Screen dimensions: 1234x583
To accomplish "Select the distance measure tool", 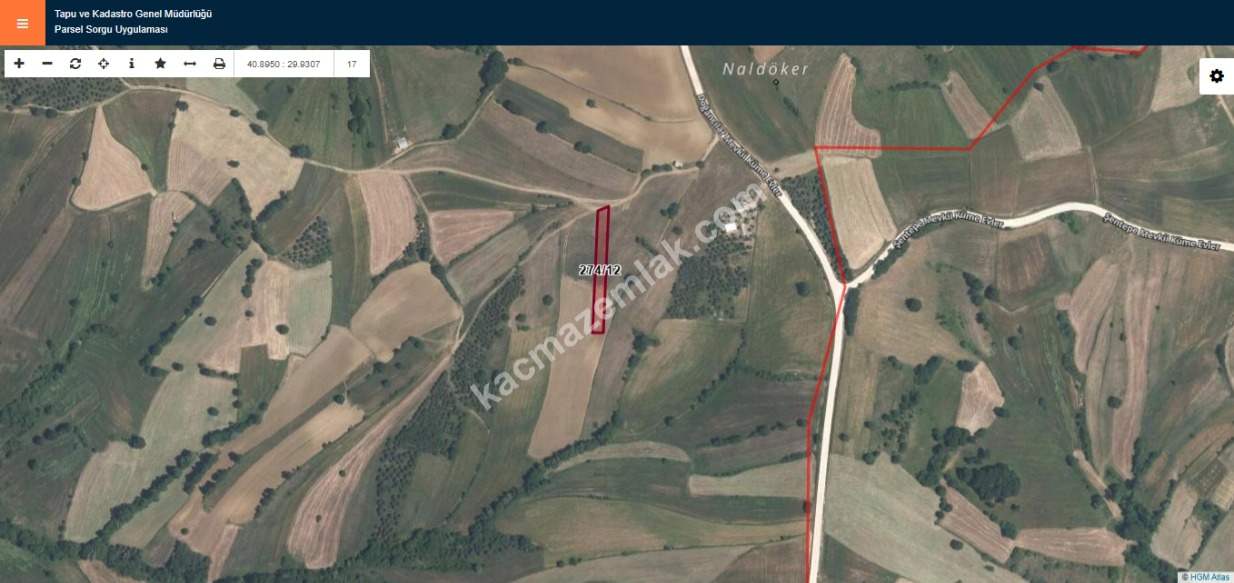I will 189,63.
